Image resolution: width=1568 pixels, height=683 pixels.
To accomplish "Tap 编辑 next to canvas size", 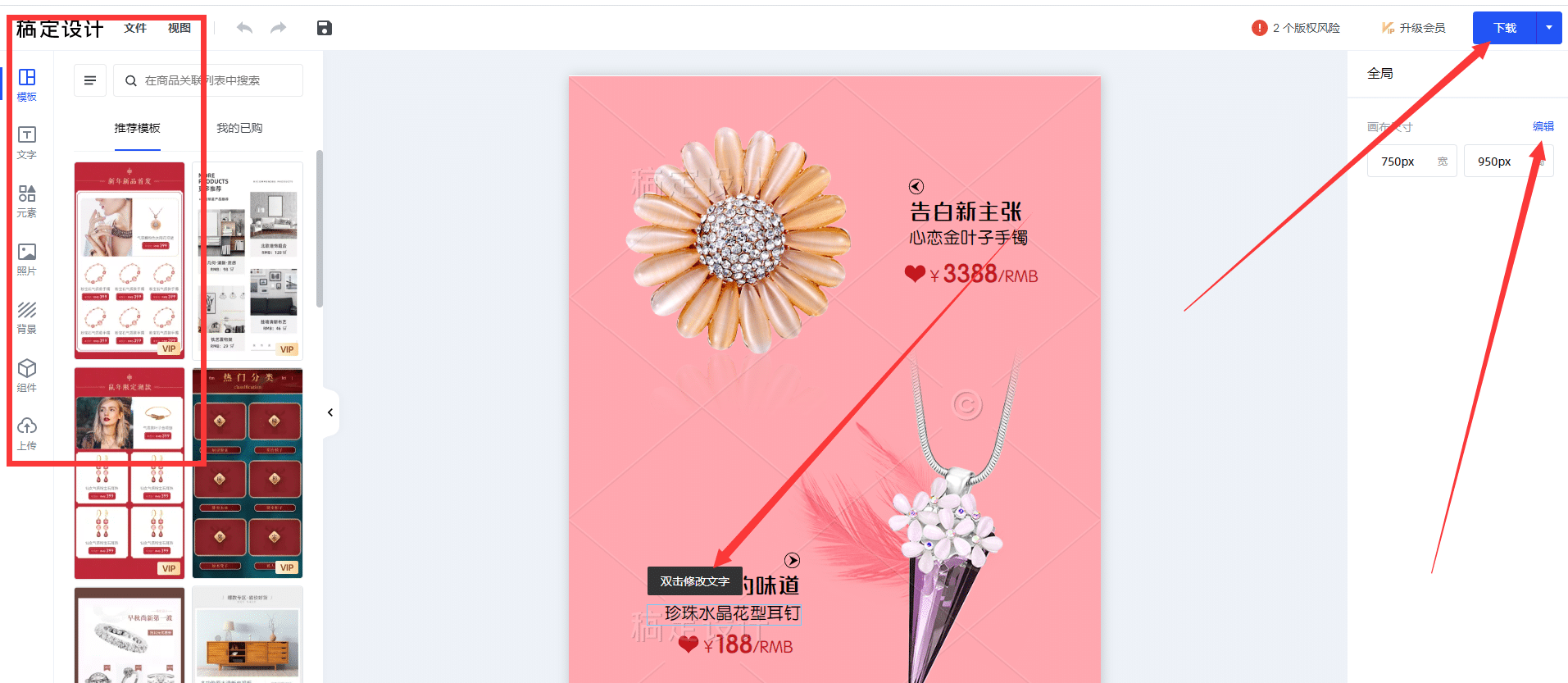I will pyautogui.click(x=1543, y=126).
